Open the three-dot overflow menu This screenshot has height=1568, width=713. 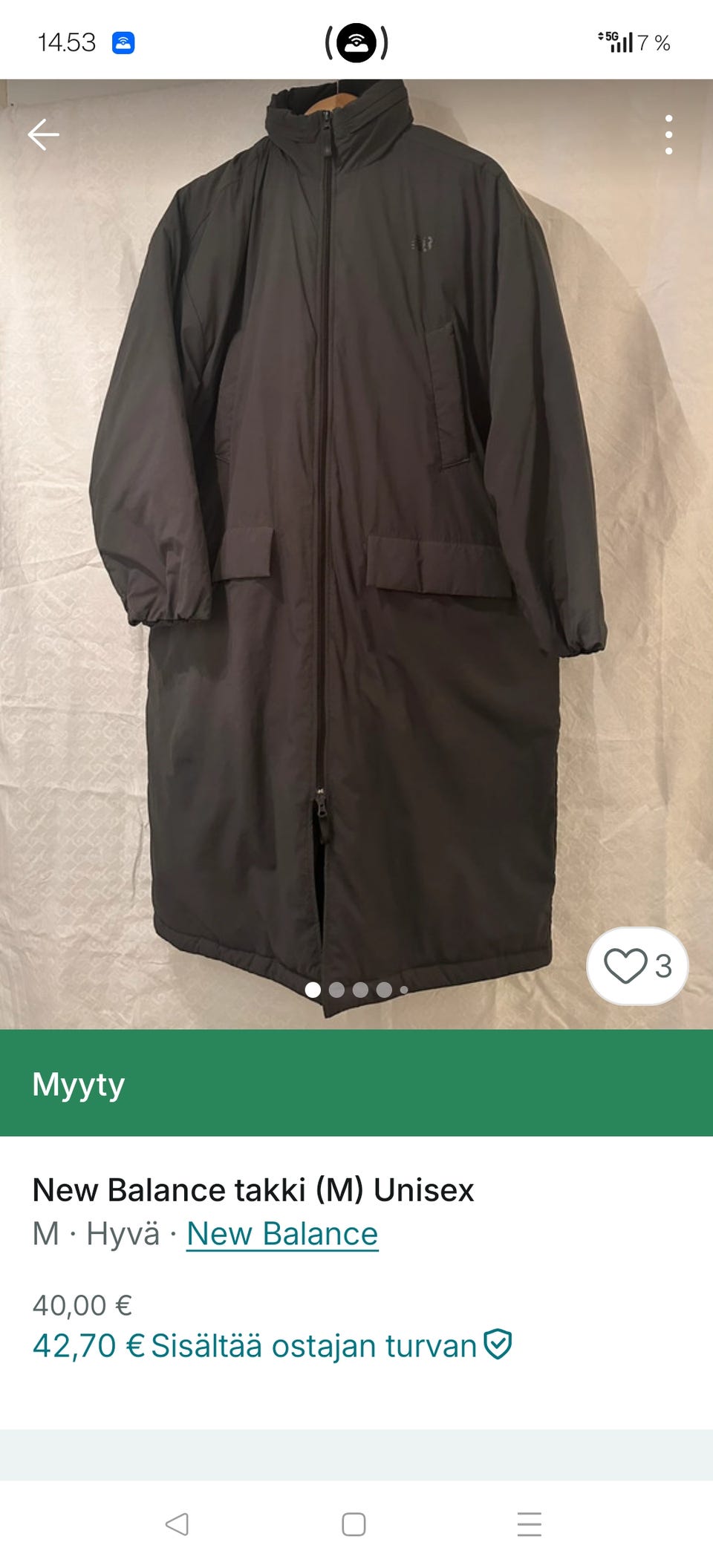click(x=668, y=134)
